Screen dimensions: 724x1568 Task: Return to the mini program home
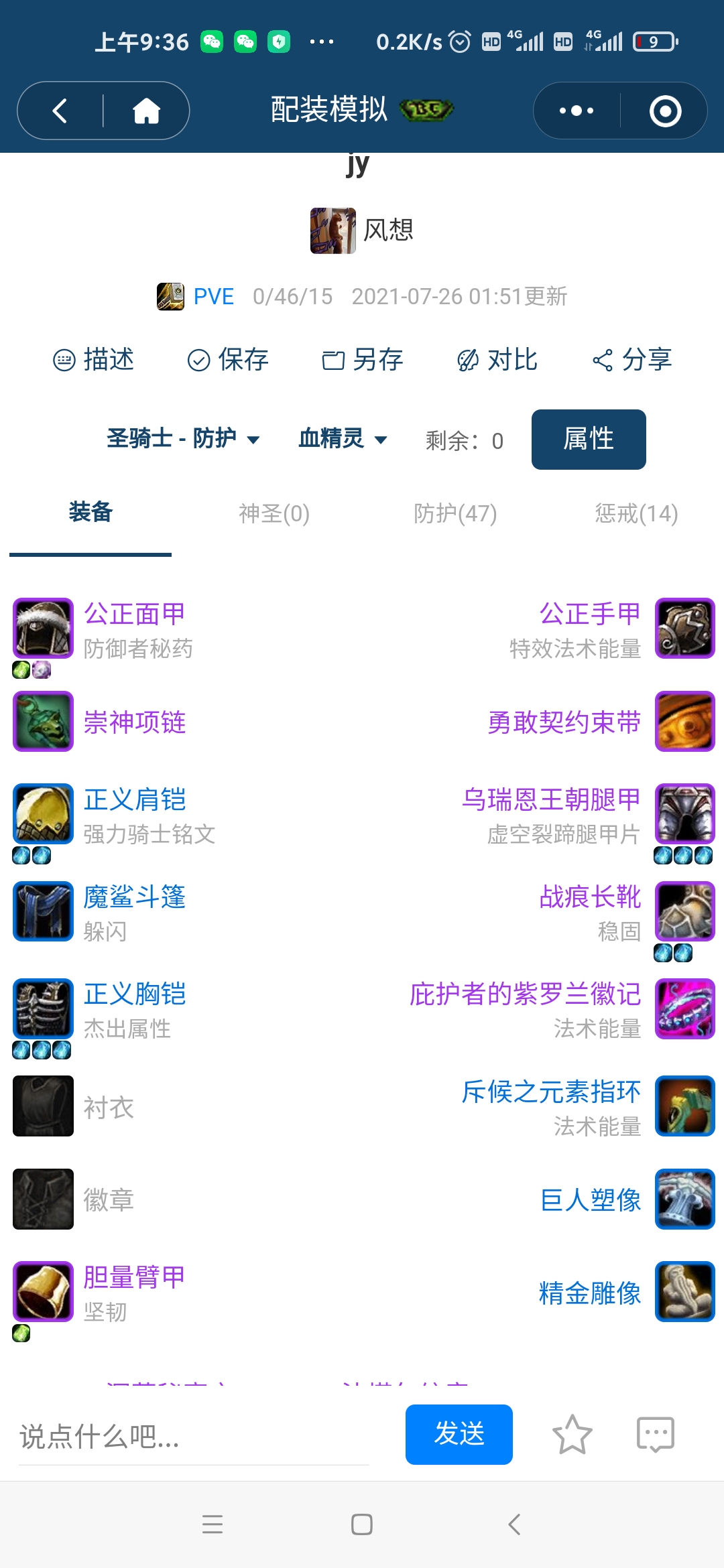[146, 111]
